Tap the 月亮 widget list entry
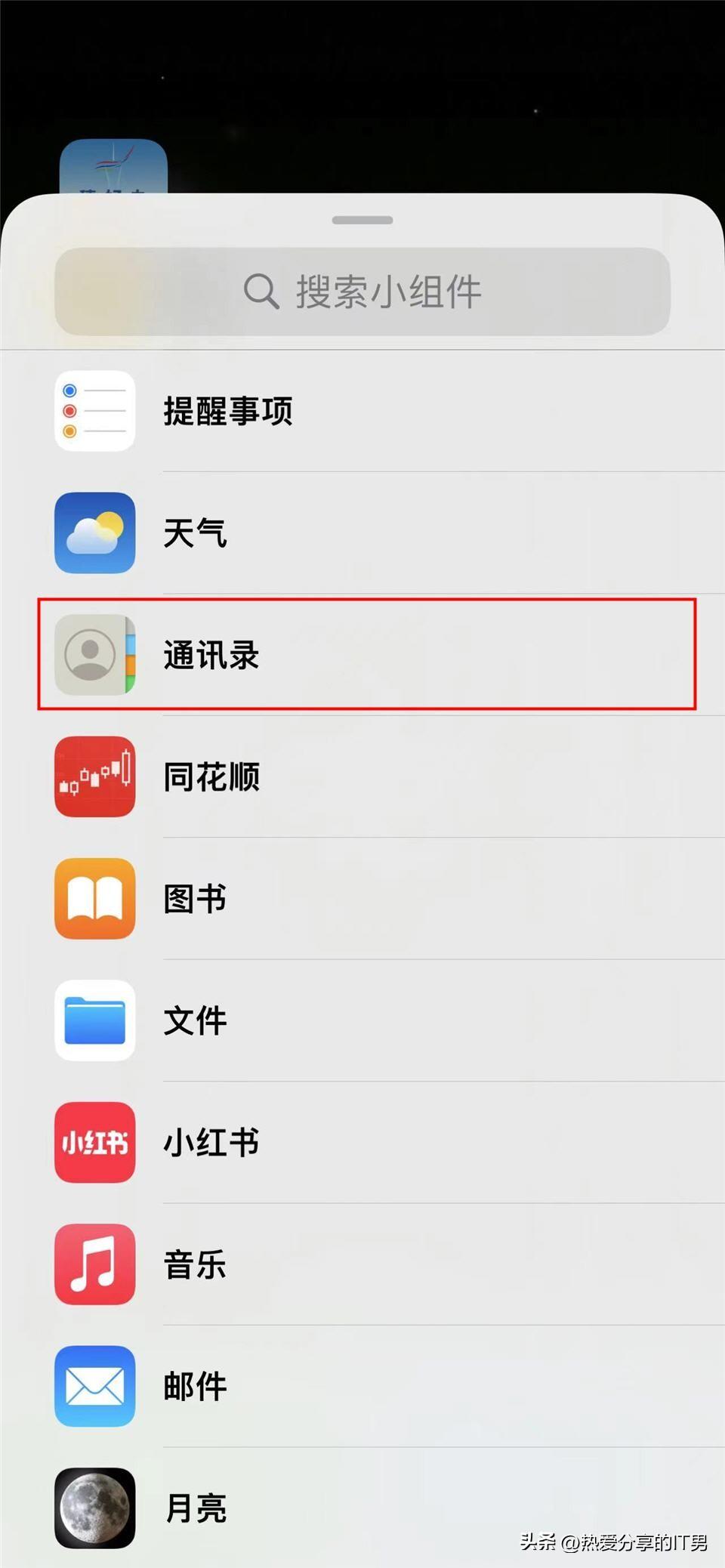Screen dimensions: 725x1568 [x=194, y=1508]
